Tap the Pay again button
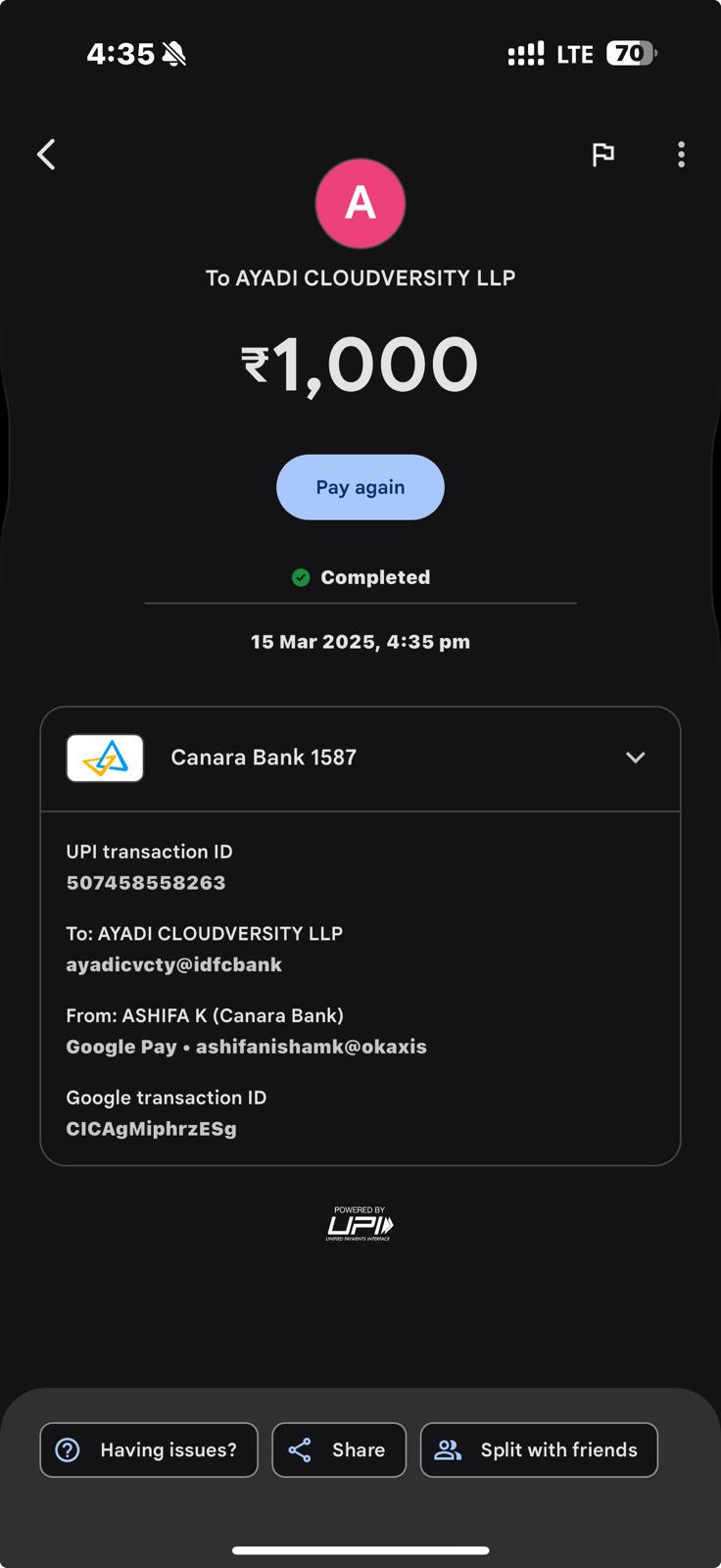 [x=360, y=487]
